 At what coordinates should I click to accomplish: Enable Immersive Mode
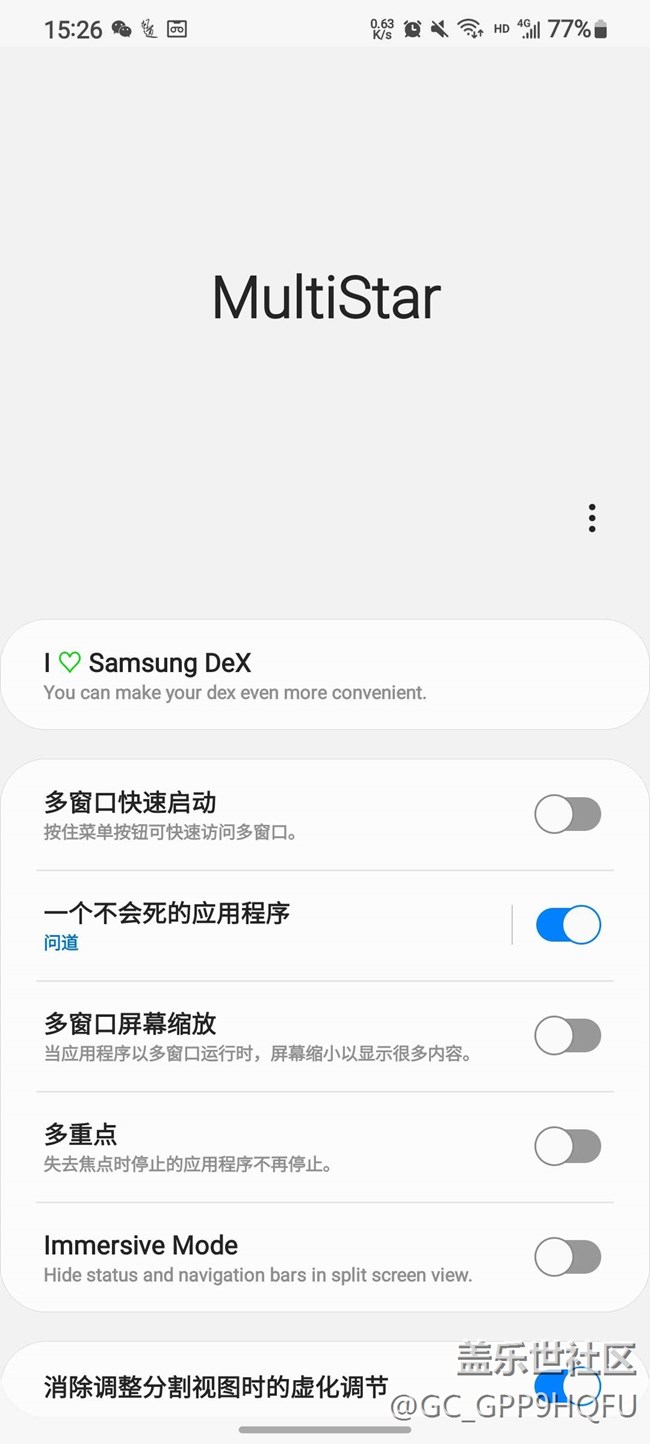pyautogui.click(x=568, y=1257)
